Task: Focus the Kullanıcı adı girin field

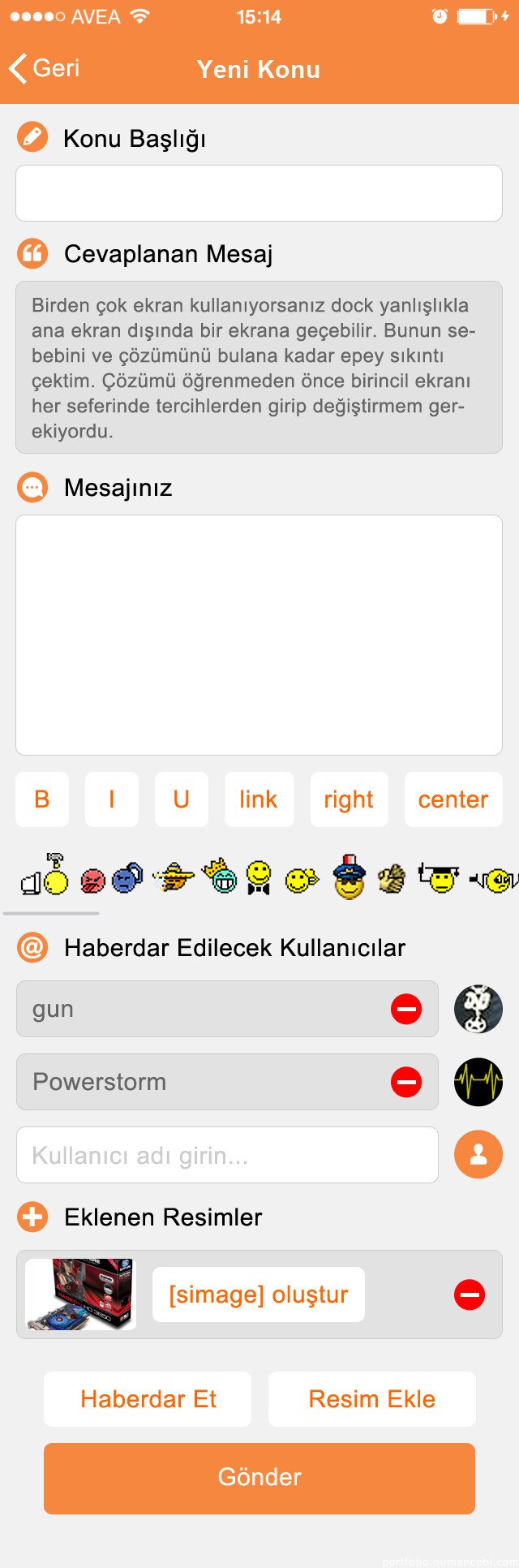Action: click(227, 1155)
